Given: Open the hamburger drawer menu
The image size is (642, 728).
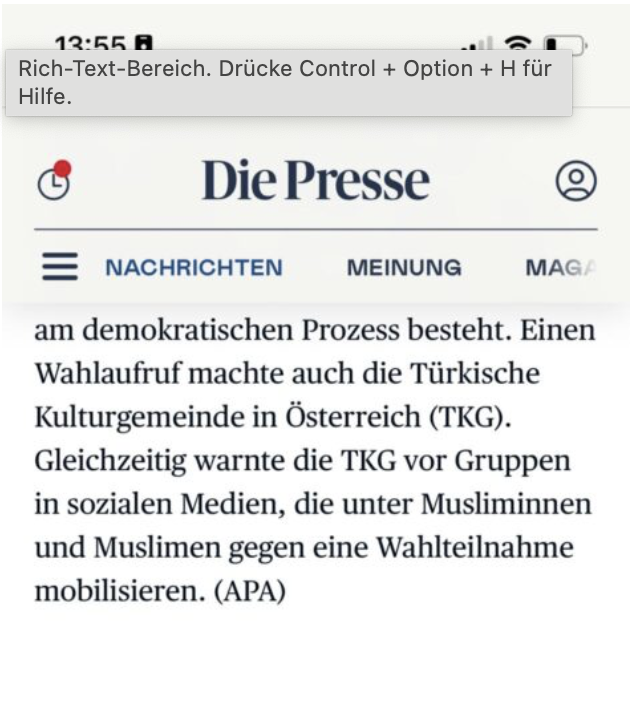Looking at the screenshot, I should [x=60, y=267].
